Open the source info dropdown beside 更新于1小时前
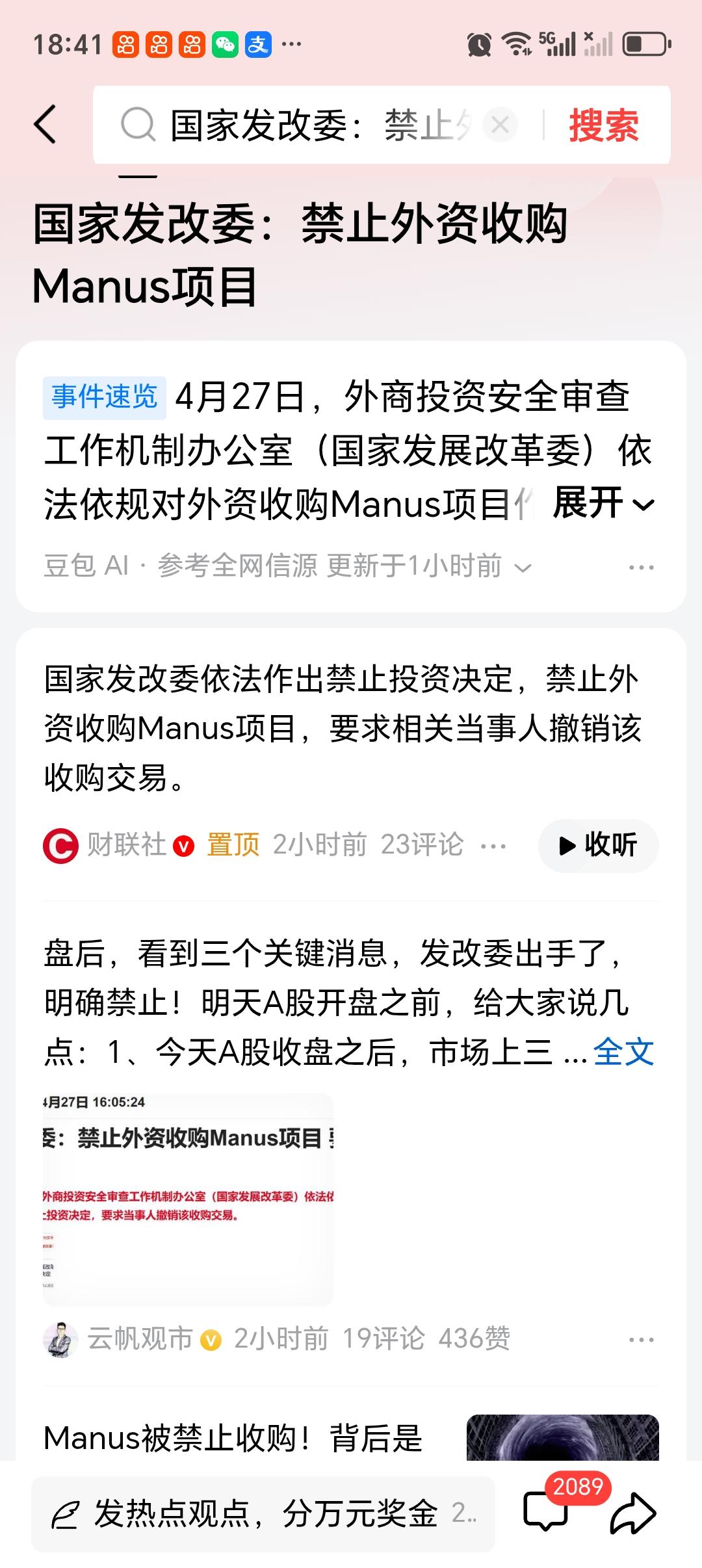Image resolution: width=702 pixels, height=1568 pixels. (522, 566)
